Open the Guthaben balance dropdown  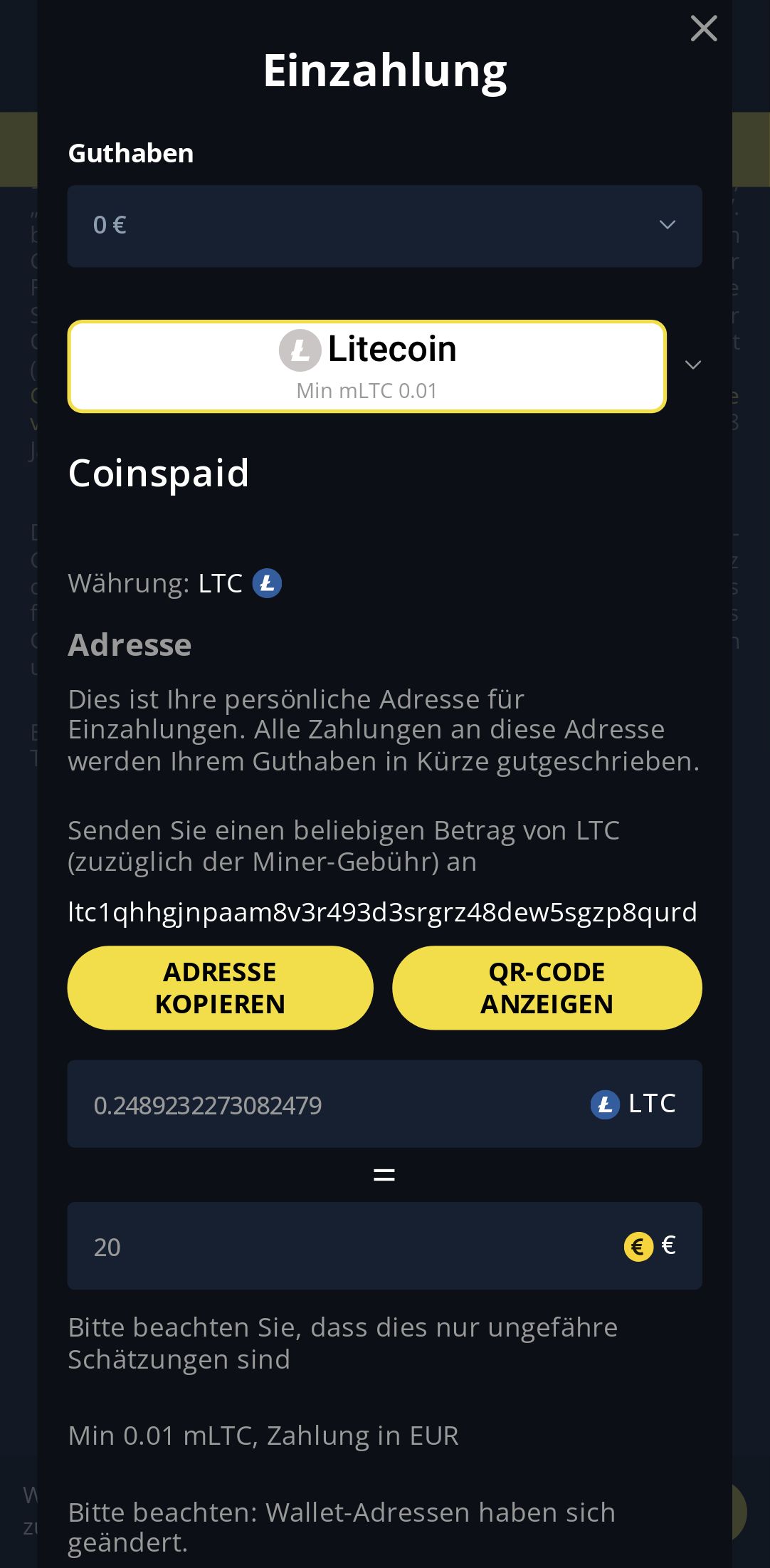(x=384, y=226)
